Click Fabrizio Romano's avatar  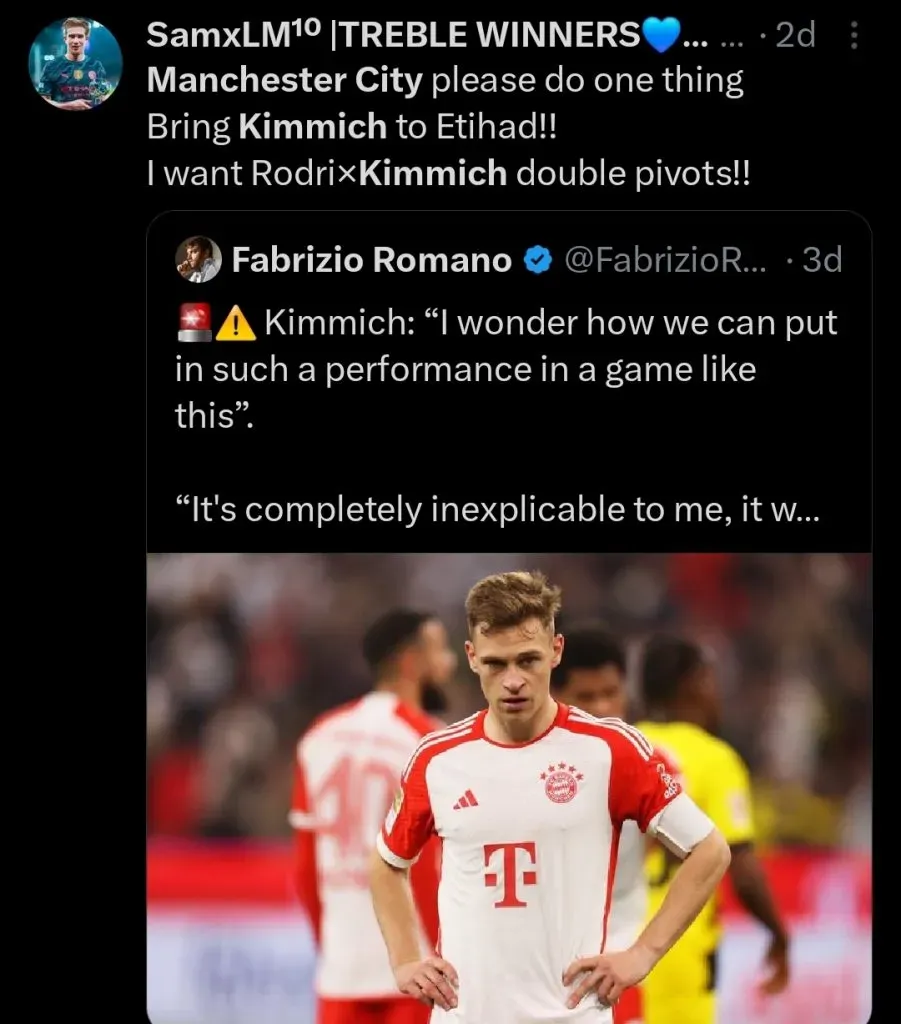pyautogui.click(x=198, y=258)
